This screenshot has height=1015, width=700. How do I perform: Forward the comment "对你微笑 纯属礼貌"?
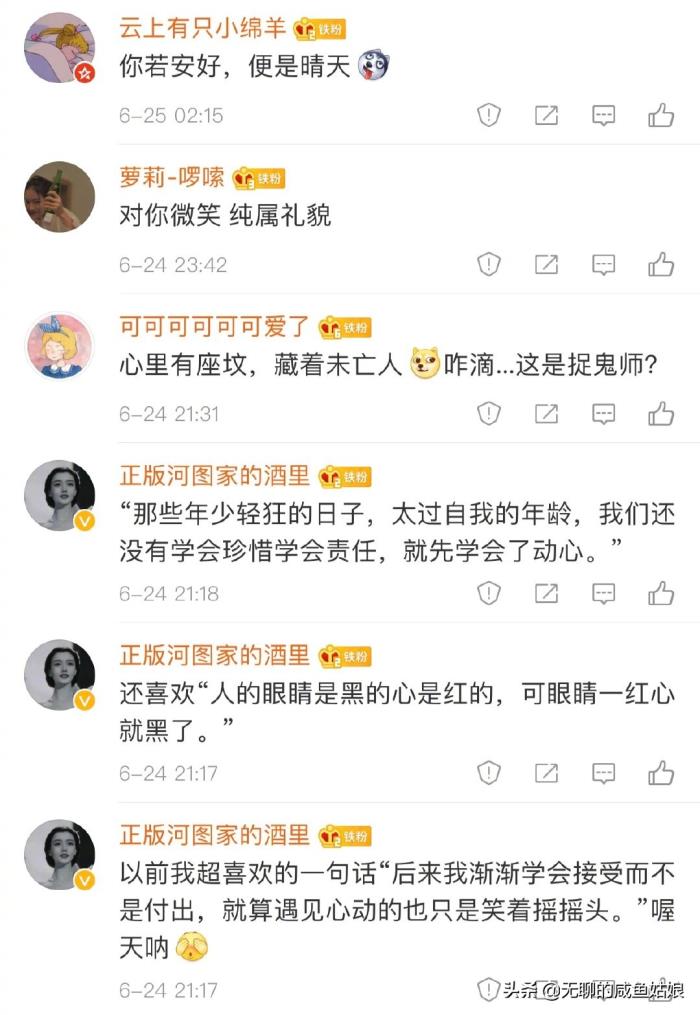[546, 265]
